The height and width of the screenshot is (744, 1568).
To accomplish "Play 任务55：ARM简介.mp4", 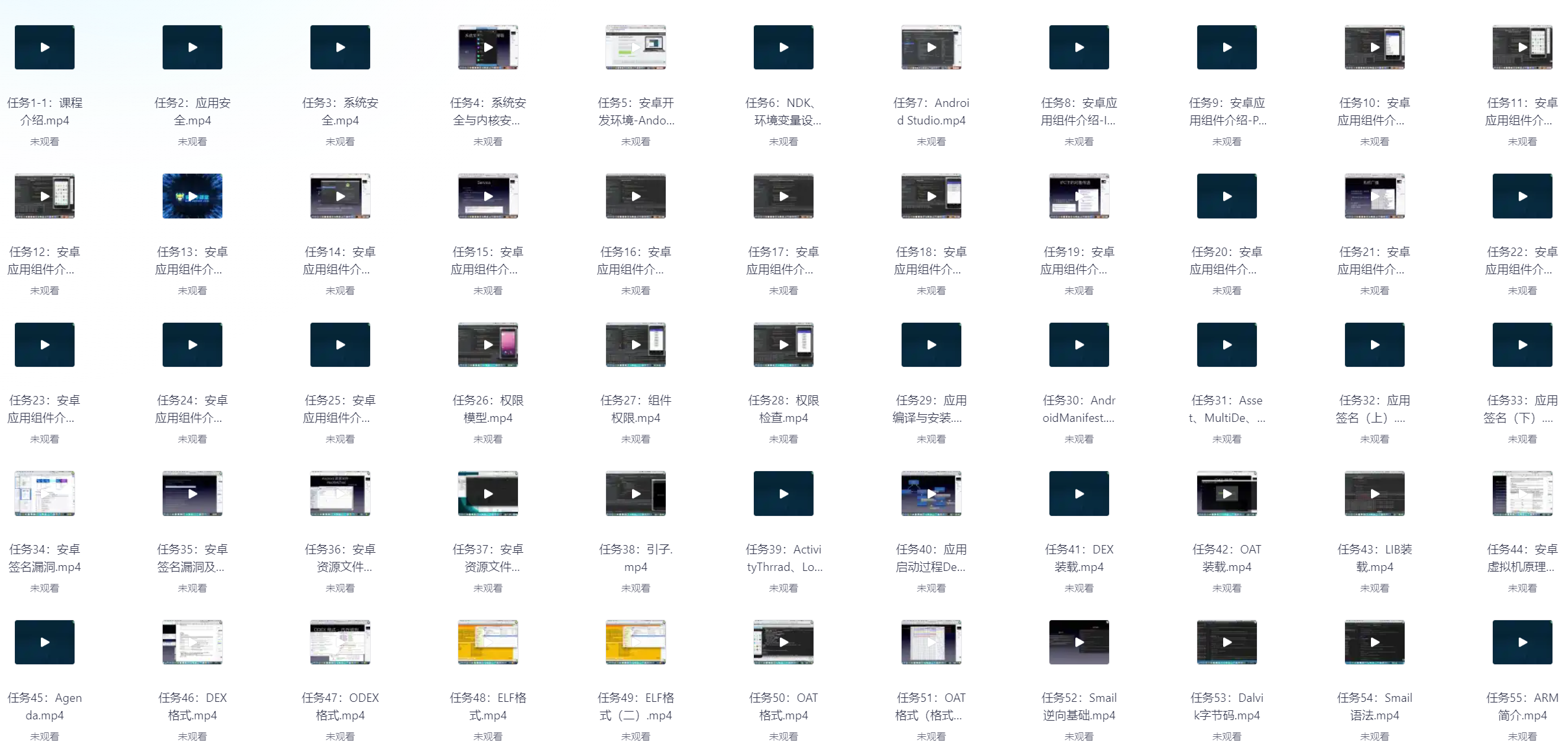I will point(1522,642).
